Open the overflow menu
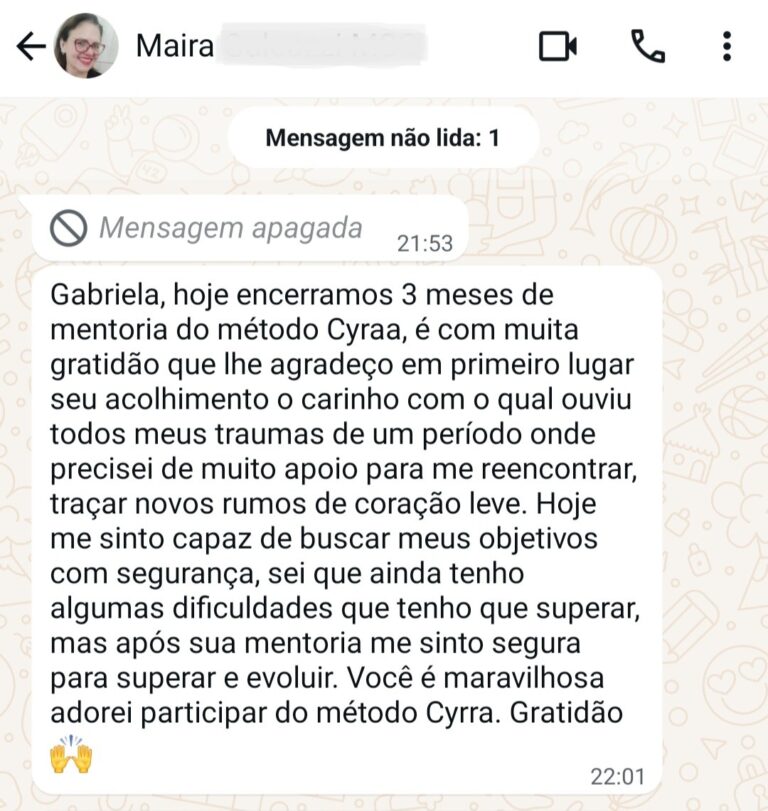Screen dimensions: 768x811 click(x=727, y=46)
